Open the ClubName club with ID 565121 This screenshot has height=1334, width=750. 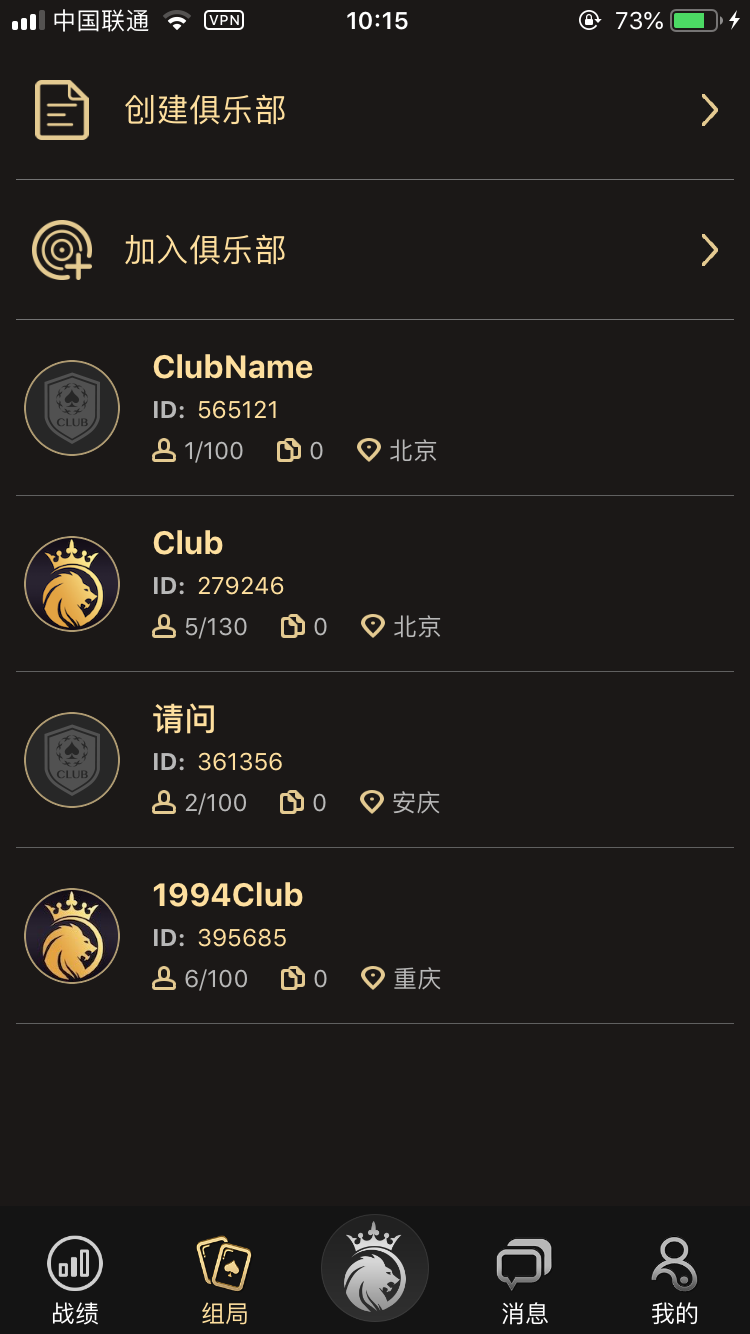tap(375, 408)
